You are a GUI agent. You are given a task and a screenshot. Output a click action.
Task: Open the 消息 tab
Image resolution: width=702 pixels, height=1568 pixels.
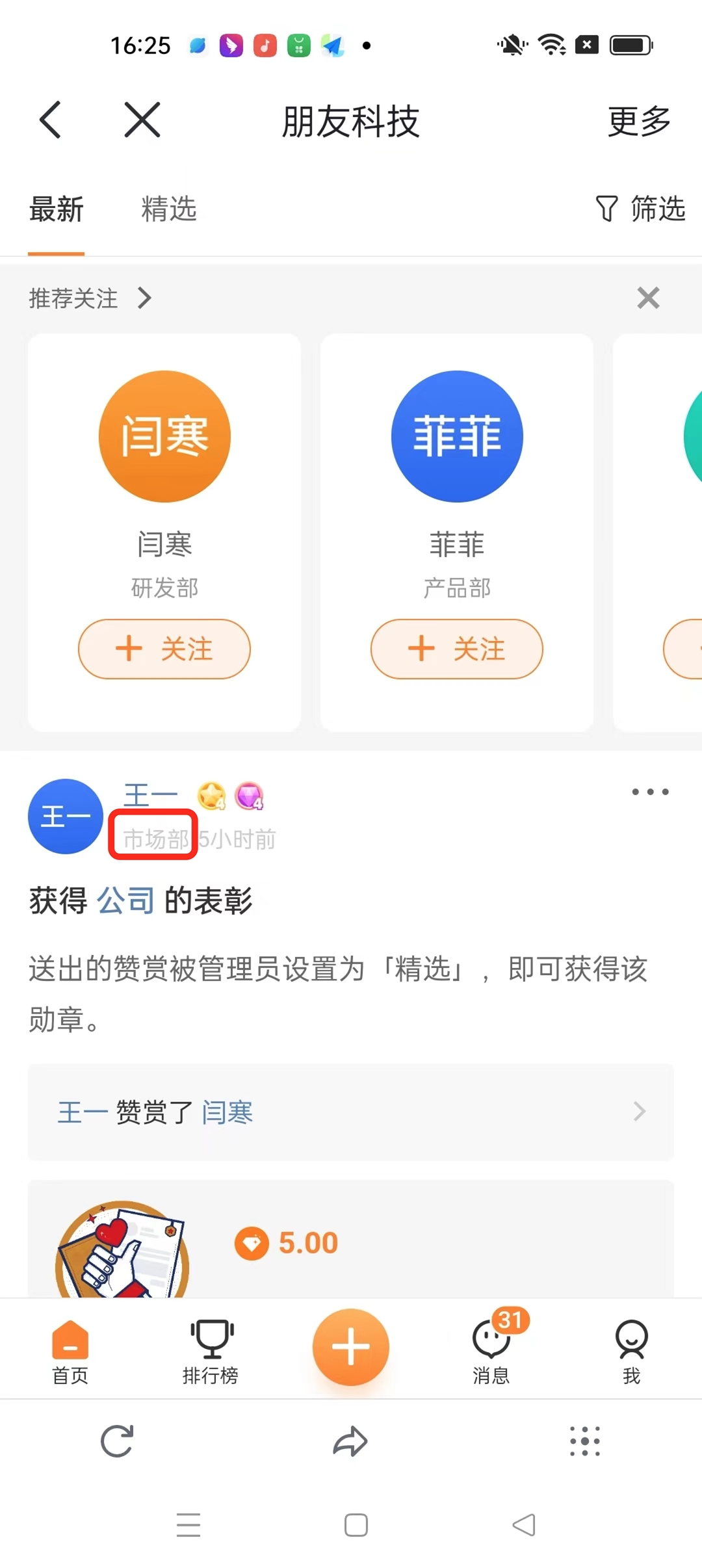tap(491, 1352)
